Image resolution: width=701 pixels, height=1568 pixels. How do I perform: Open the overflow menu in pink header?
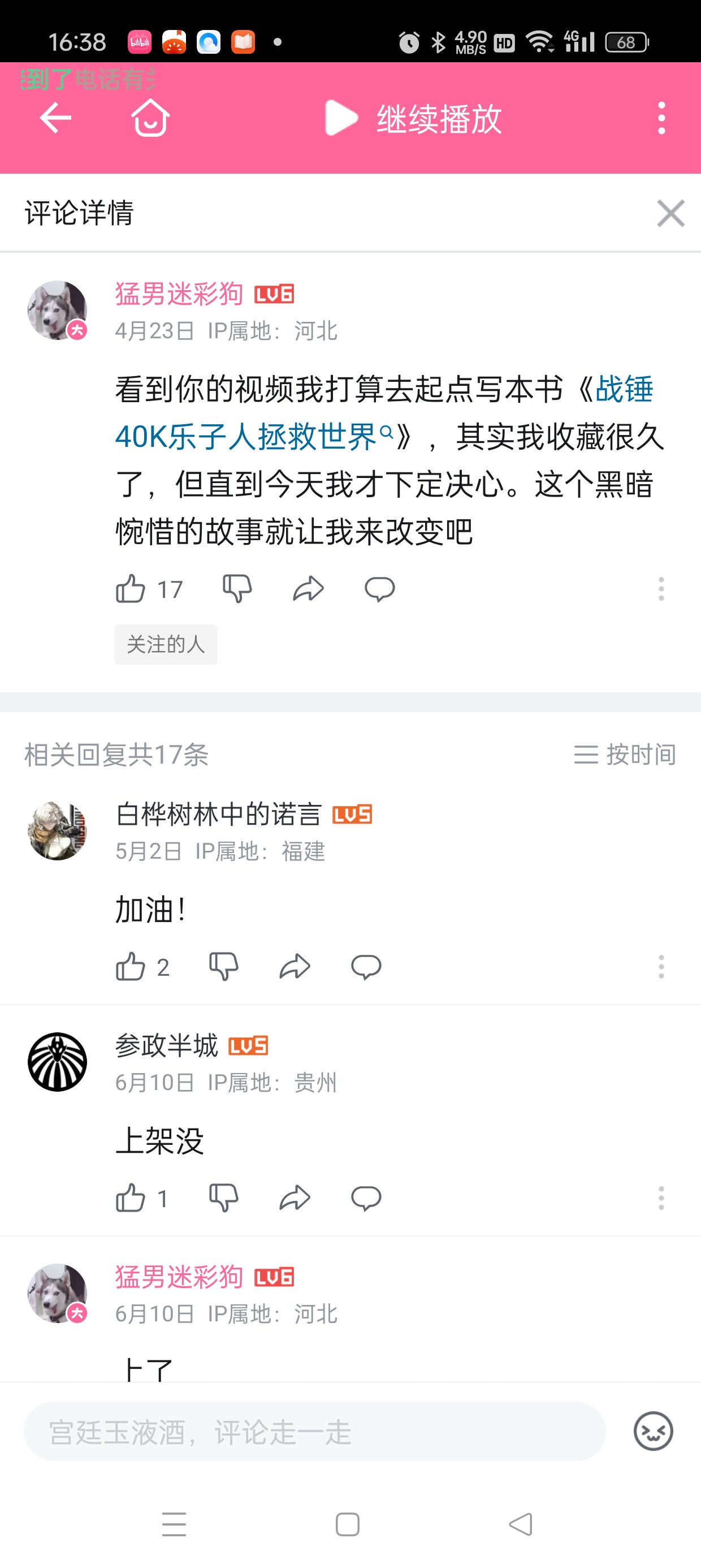click(x=661, y=118)
